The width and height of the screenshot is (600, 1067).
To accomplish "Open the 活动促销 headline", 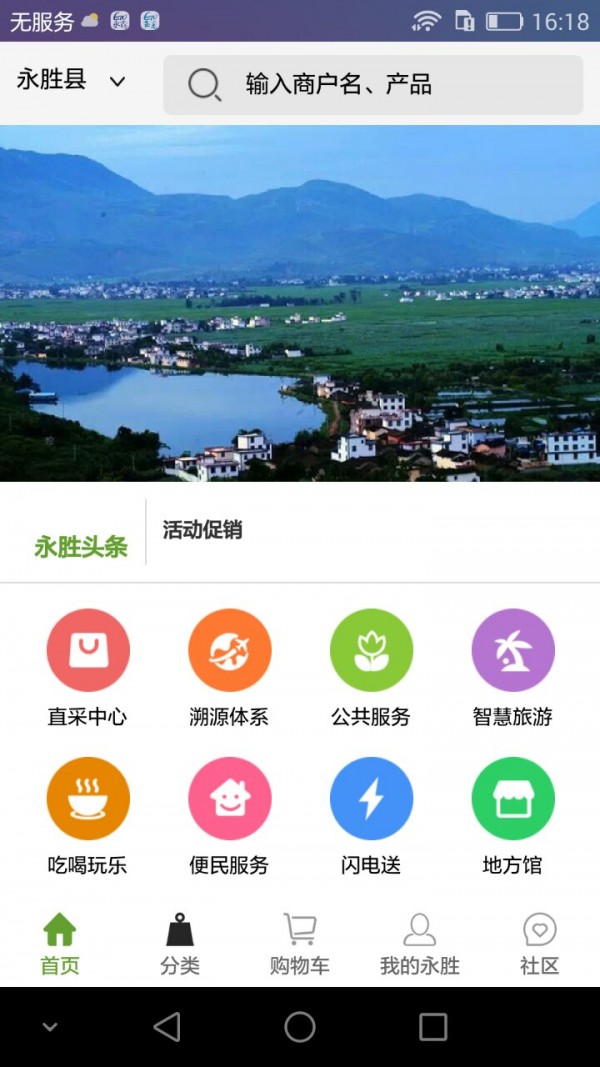I will pos(203,530).
